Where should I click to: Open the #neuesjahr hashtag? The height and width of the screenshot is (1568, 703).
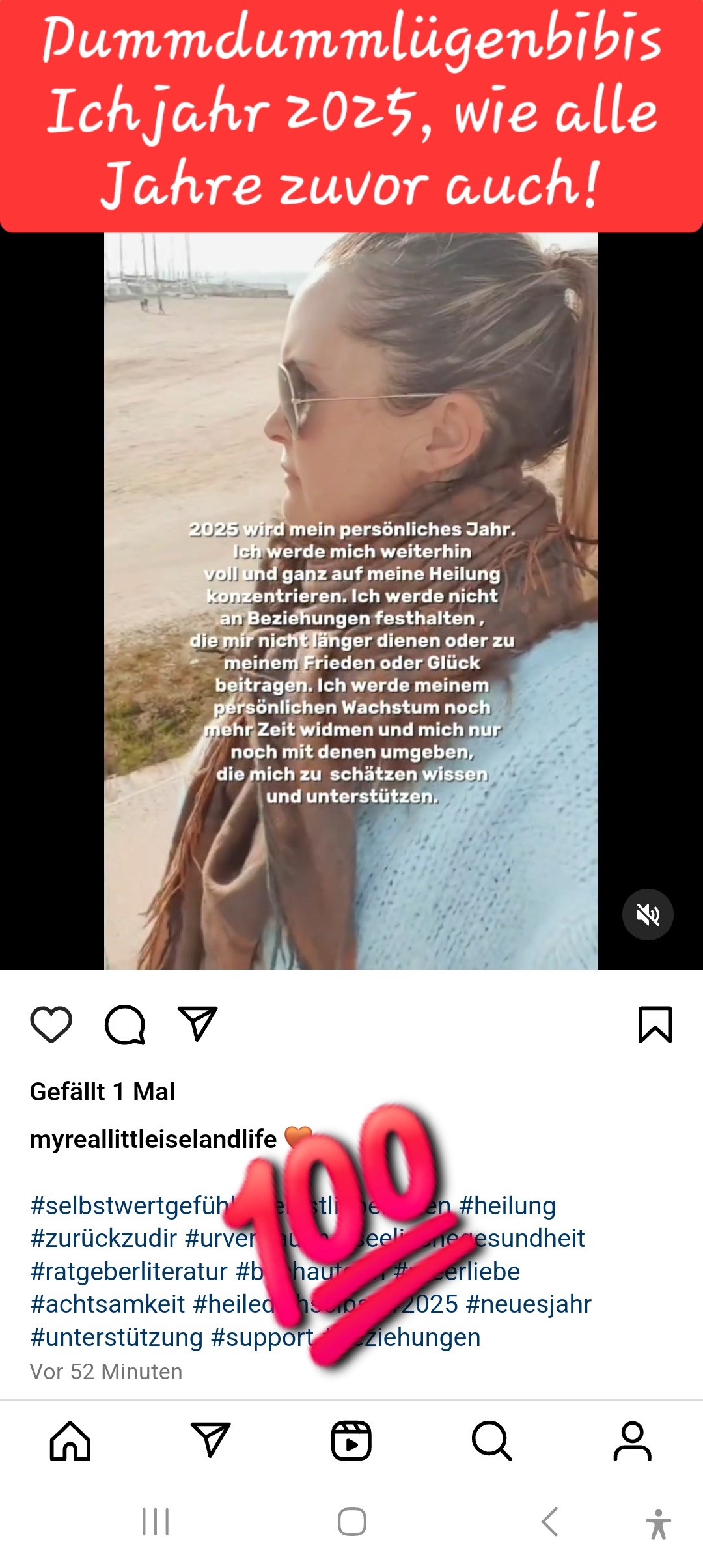[x=529, y=1304]
